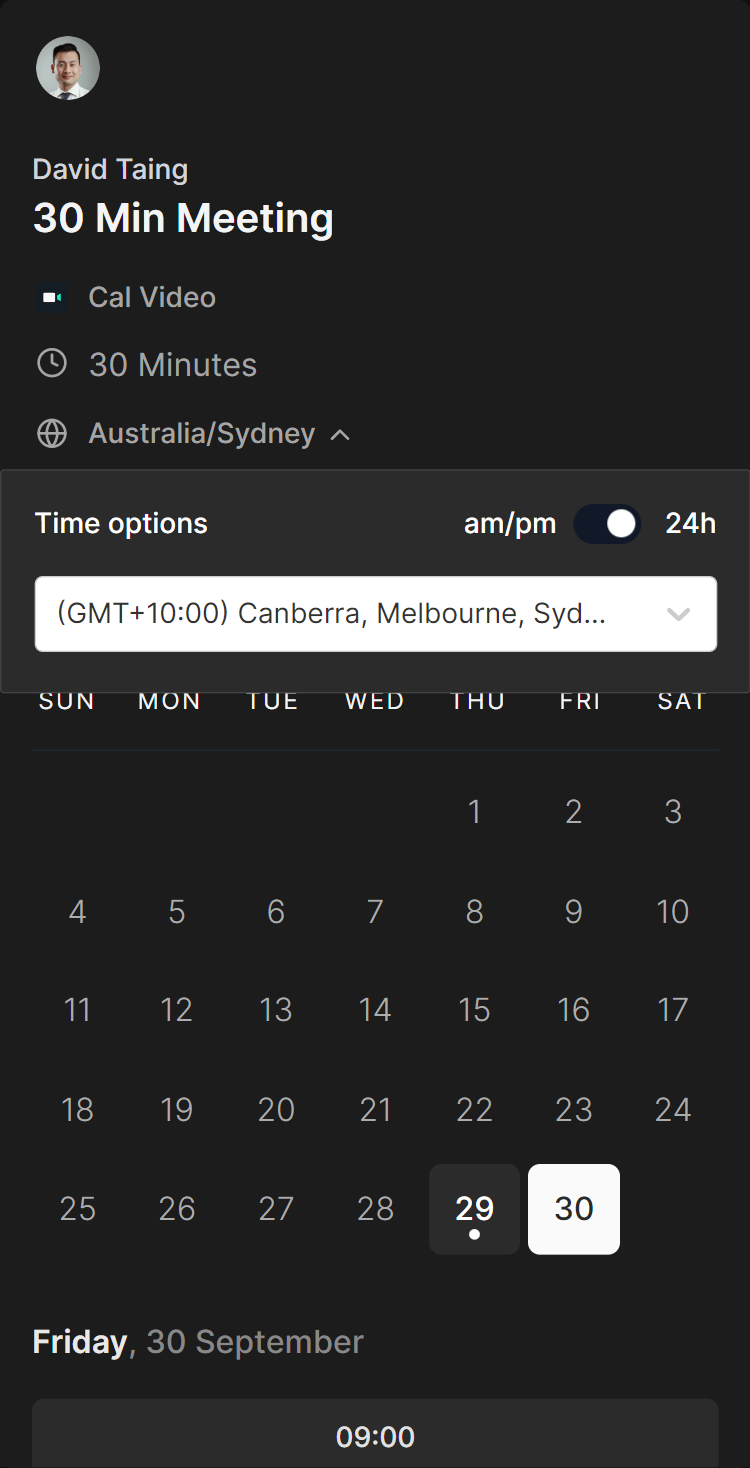Select date 29 in the calendar

(x=474, y=1209)
